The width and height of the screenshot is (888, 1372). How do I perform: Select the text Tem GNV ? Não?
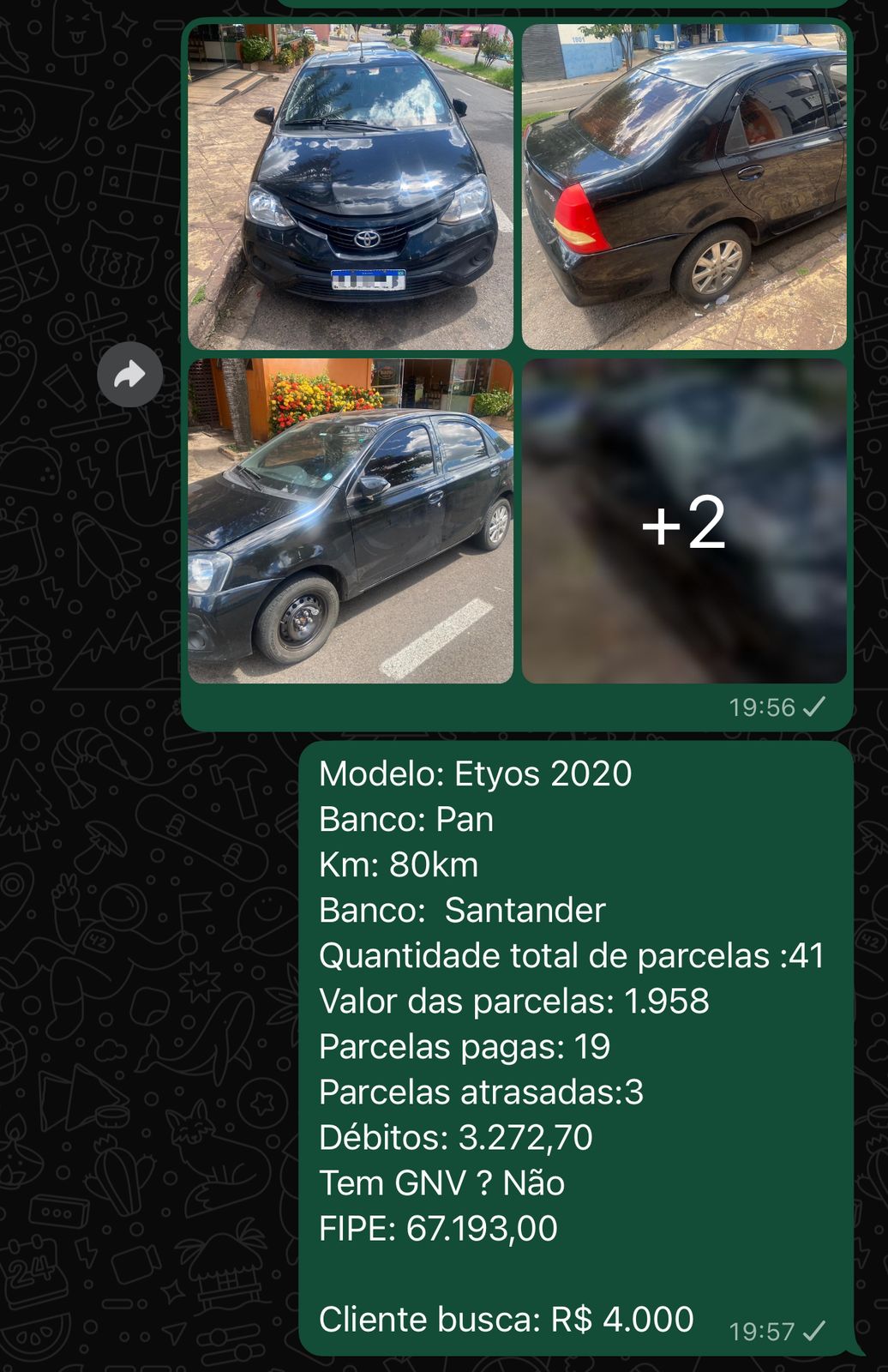[x=441, y=1183]
